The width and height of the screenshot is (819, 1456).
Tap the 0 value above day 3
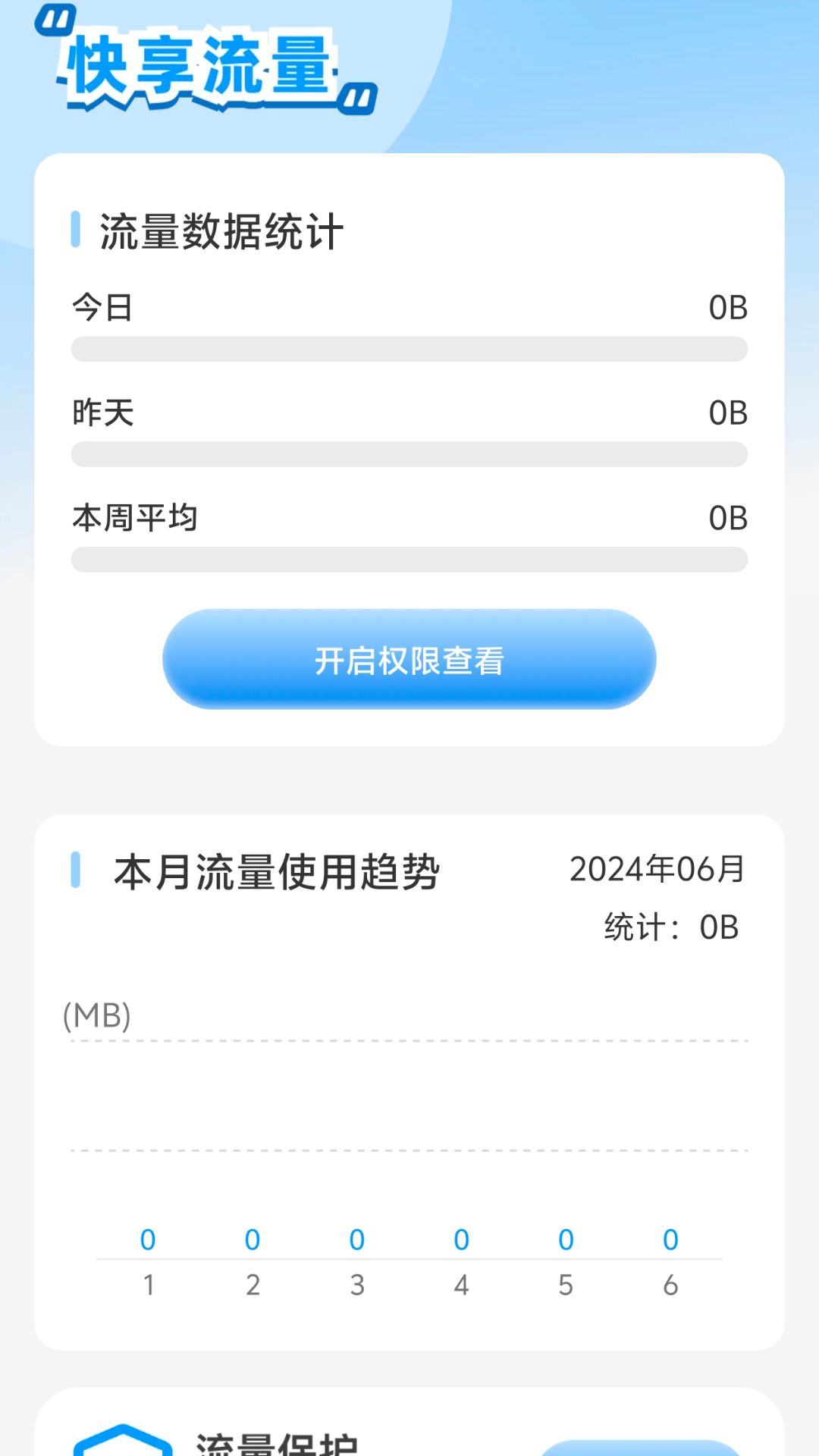[357, 1240]
